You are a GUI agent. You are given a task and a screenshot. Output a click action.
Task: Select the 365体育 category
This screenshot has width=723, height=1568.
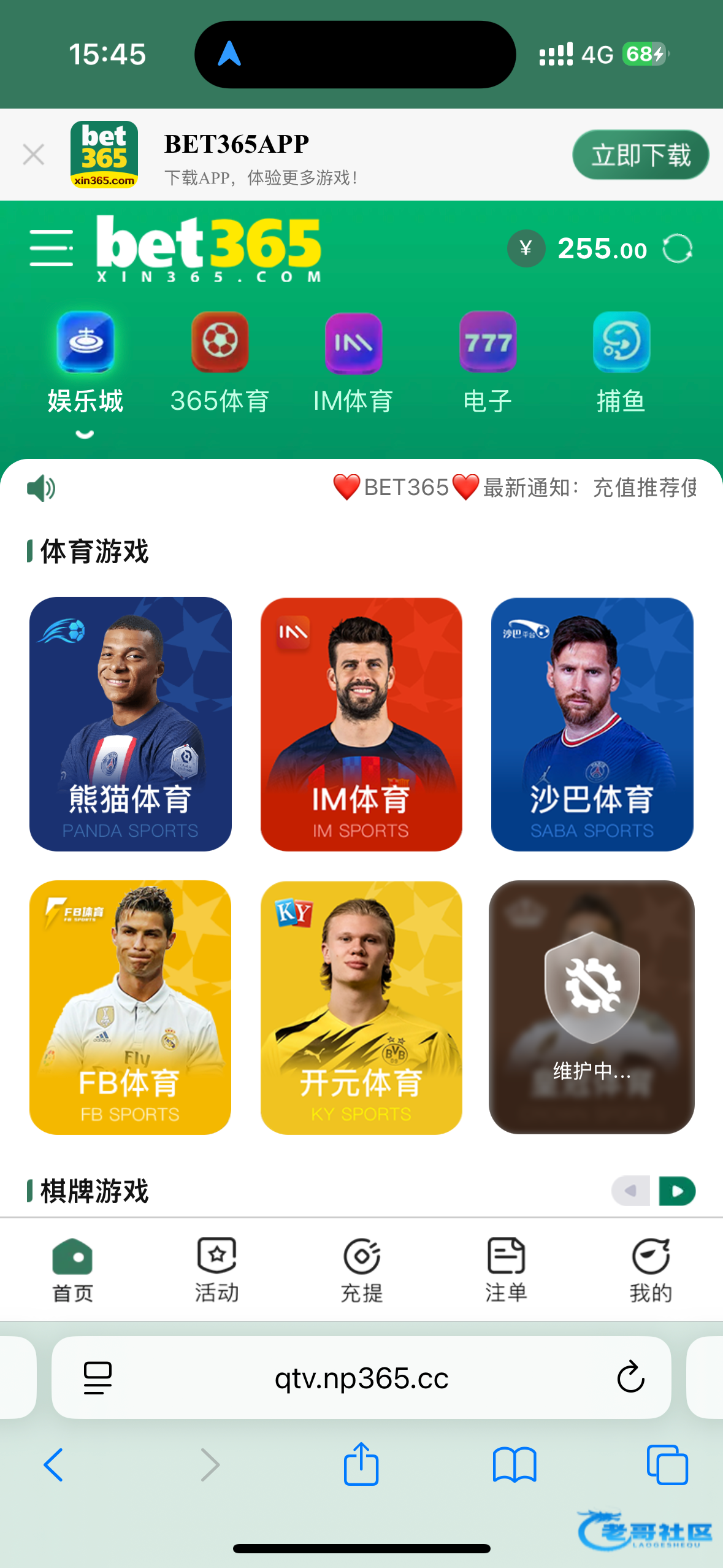pyautogui.click(x=220, y=363)
